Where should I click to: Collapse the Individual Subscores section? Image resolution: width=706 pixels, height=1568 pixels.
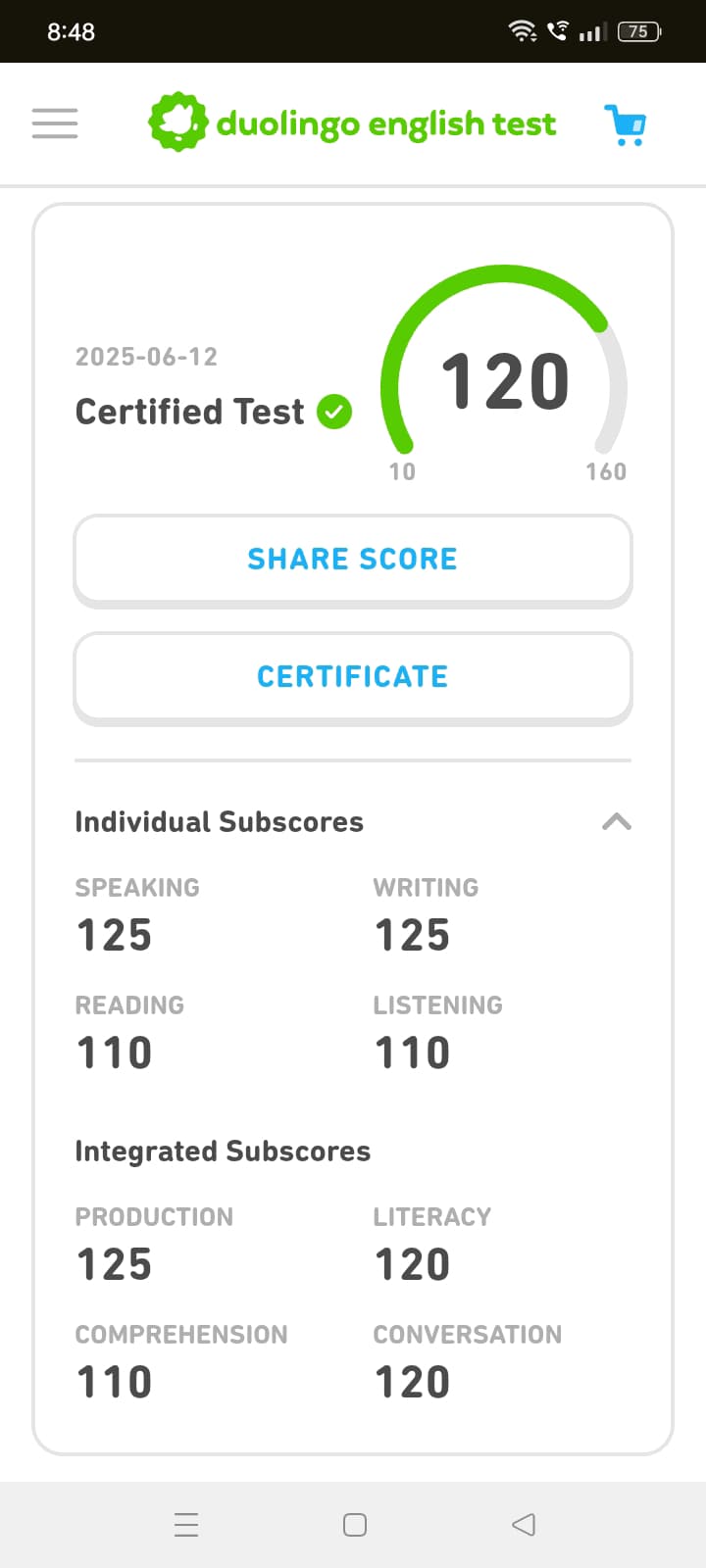(616, 821)
